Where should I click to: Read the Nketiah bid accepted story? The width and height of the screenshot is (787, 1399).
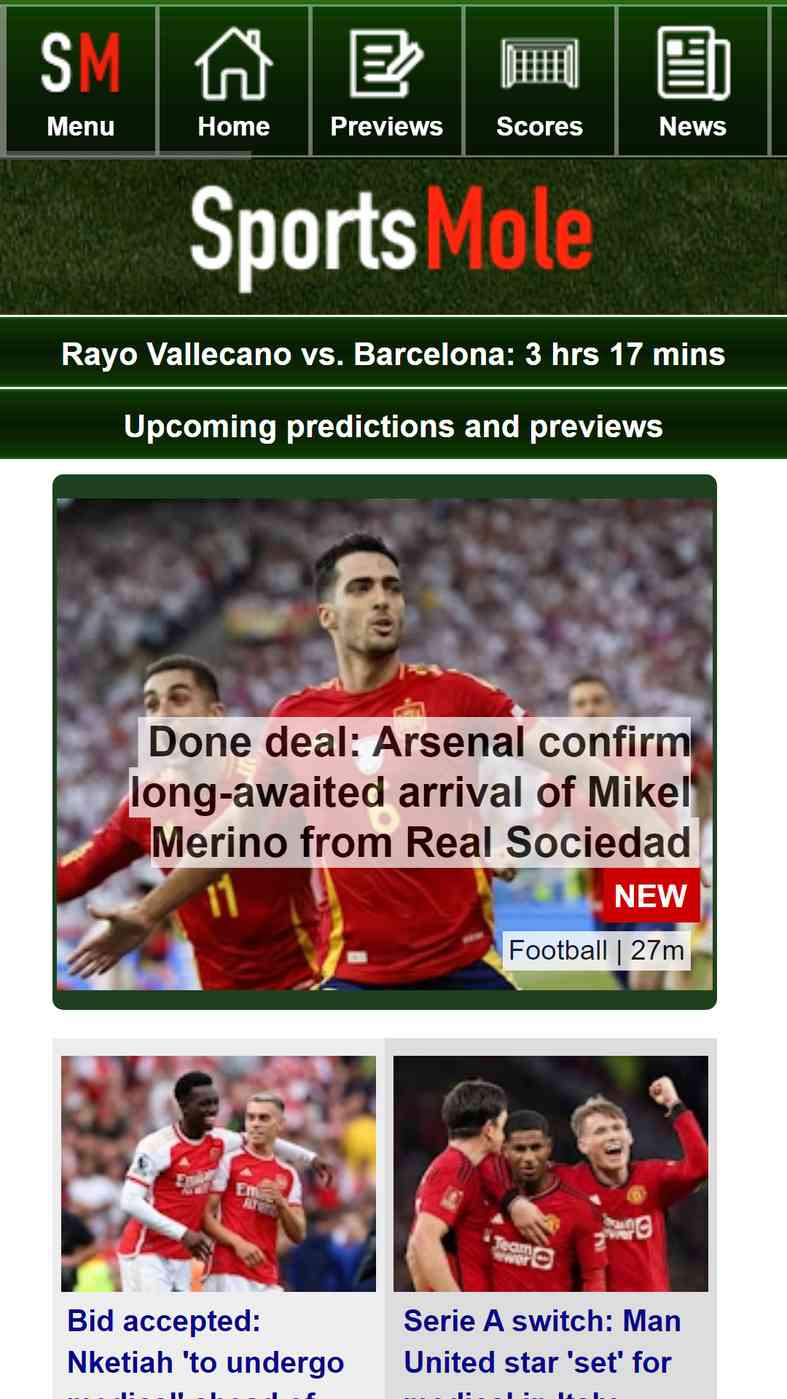tap(206, 1342)
